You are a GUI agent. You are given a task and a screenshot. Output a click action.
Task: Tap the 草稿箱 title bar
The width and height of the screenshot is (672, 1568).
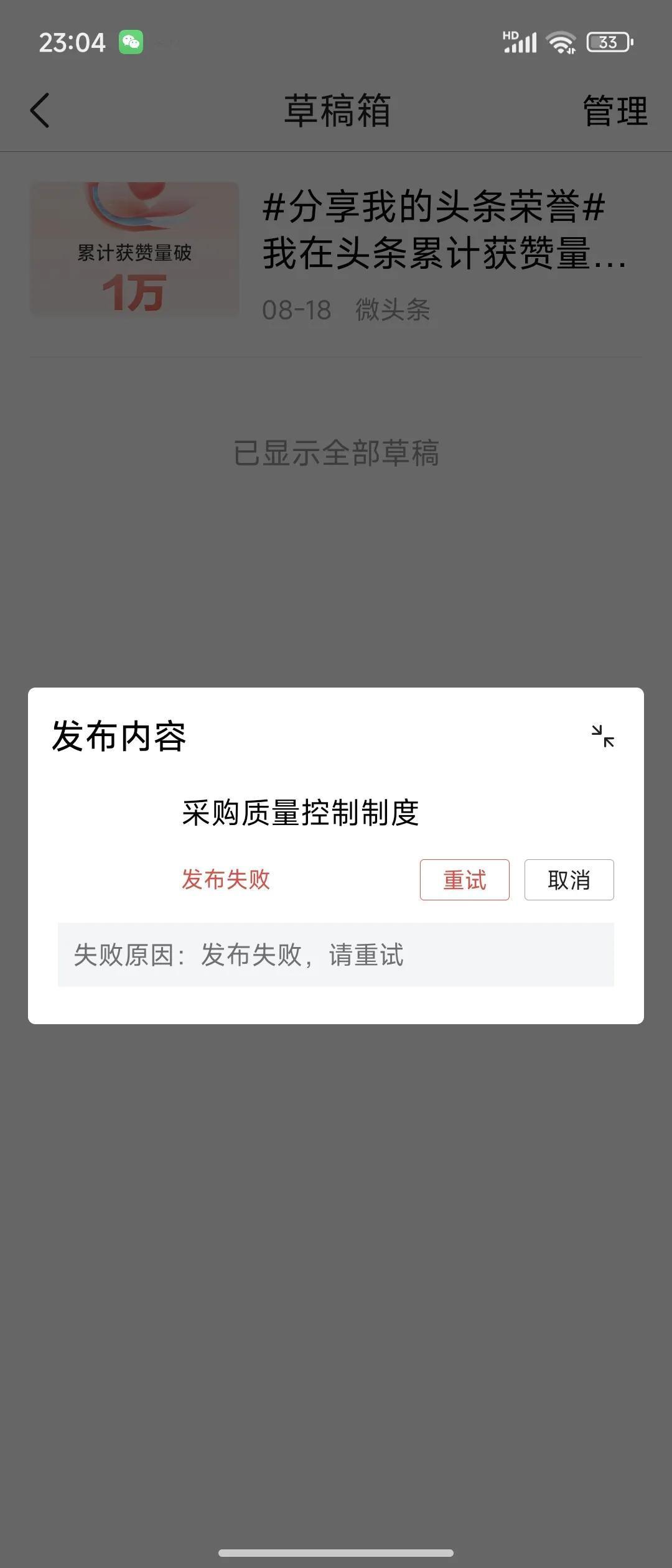point(336,111)
